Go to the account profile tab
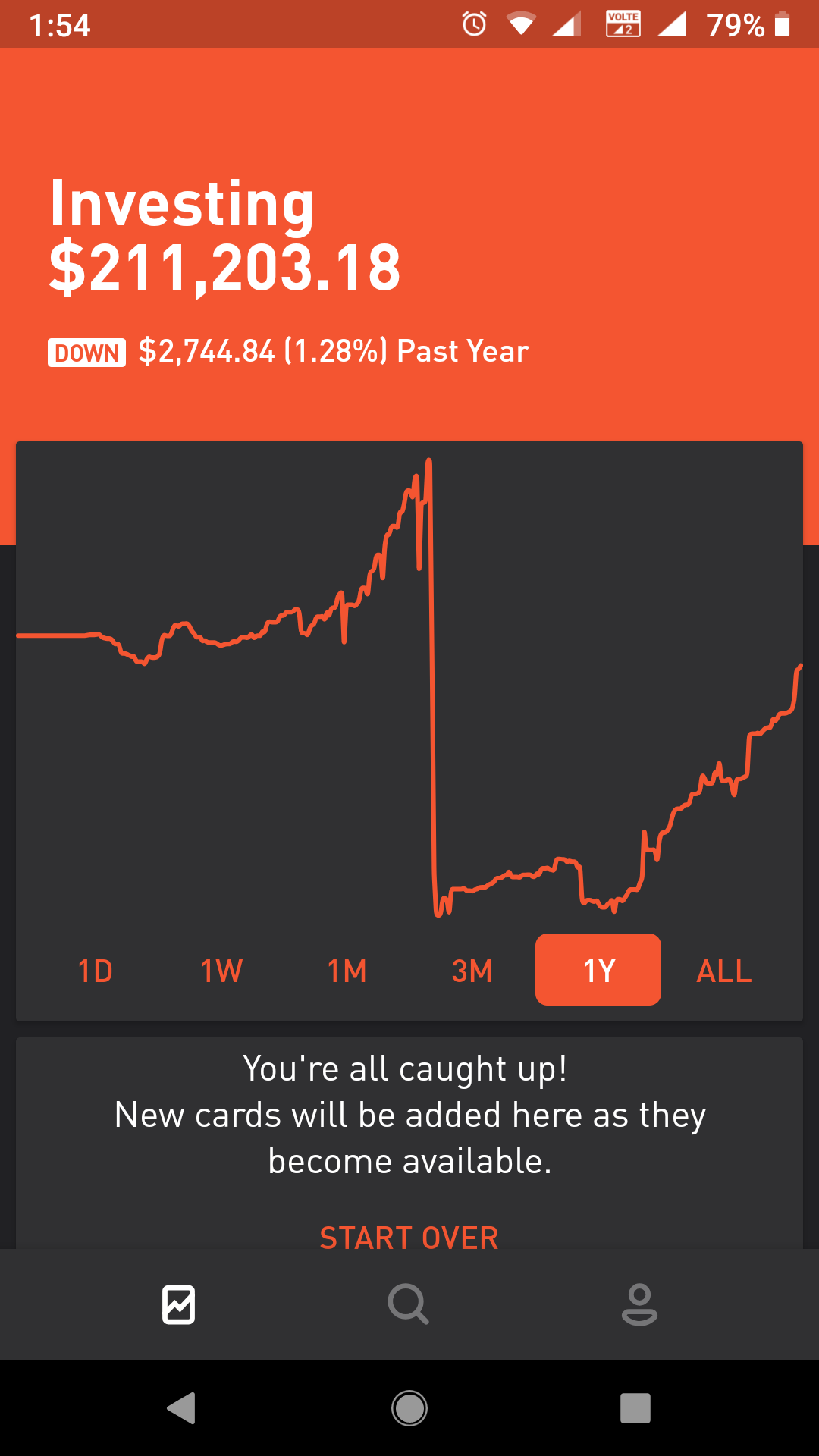The height and width of the screenshot is (1456, 819). pyautogui.click(x=639, y=1304)
